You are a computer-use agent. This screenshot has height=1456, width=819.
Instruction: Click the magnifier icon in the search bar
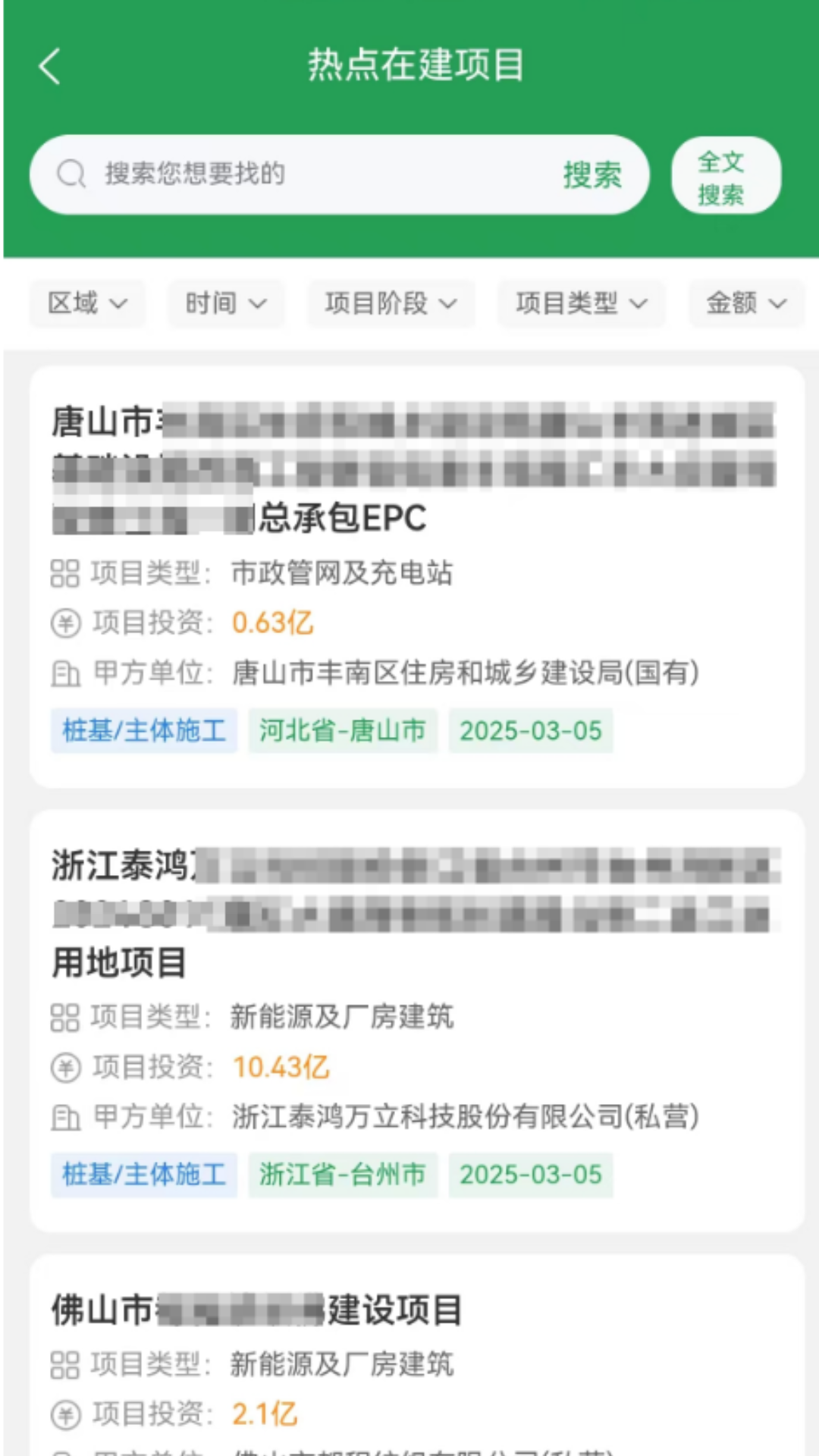[x=71, y=174]
